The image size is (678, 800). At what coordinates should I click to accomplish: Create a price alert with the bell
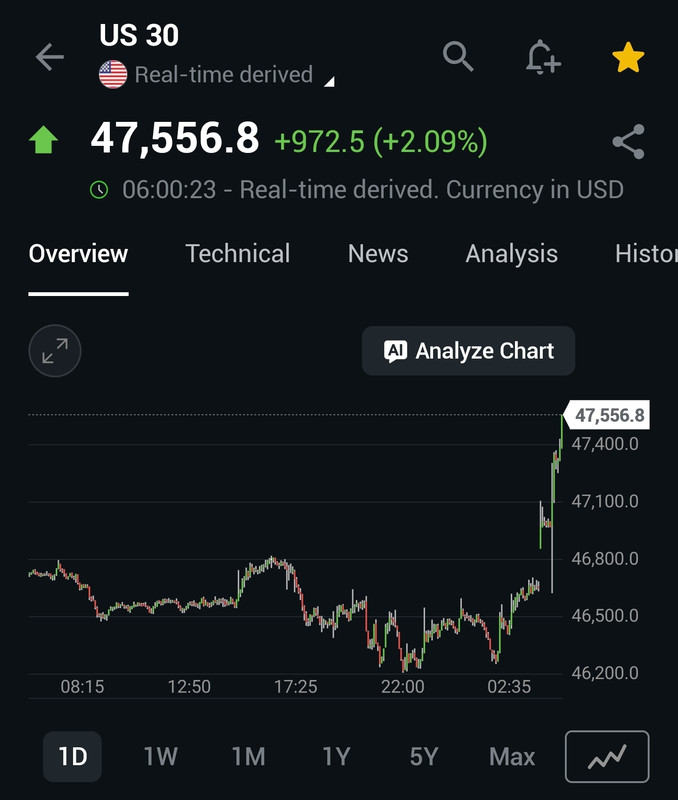543,57
